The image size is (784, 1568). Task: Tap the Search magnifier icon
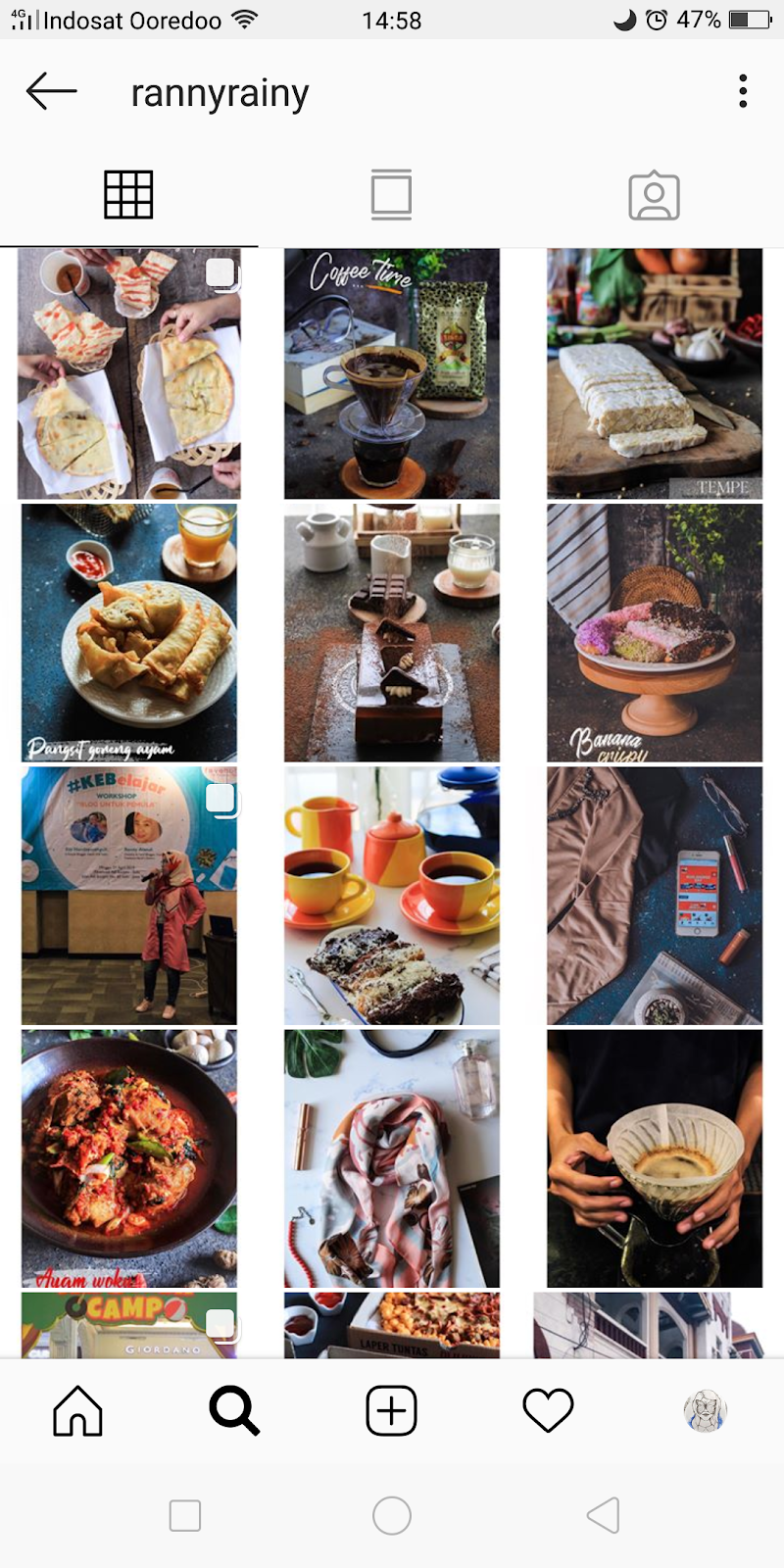tap(234, 1411)
